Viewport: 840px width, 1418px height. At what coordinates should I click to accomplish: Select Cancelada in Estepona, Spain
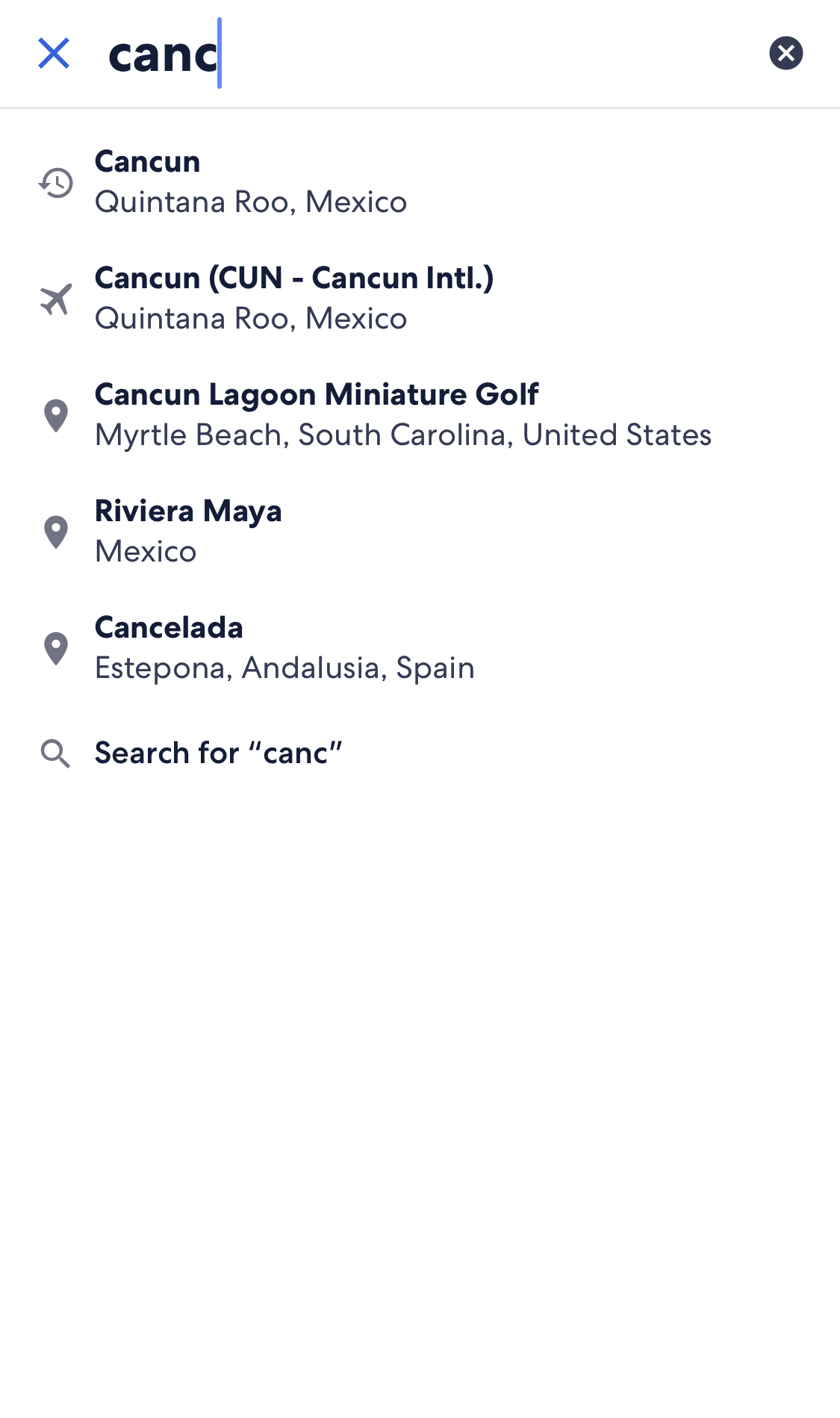pyautogui.click(x=284, y=647)
